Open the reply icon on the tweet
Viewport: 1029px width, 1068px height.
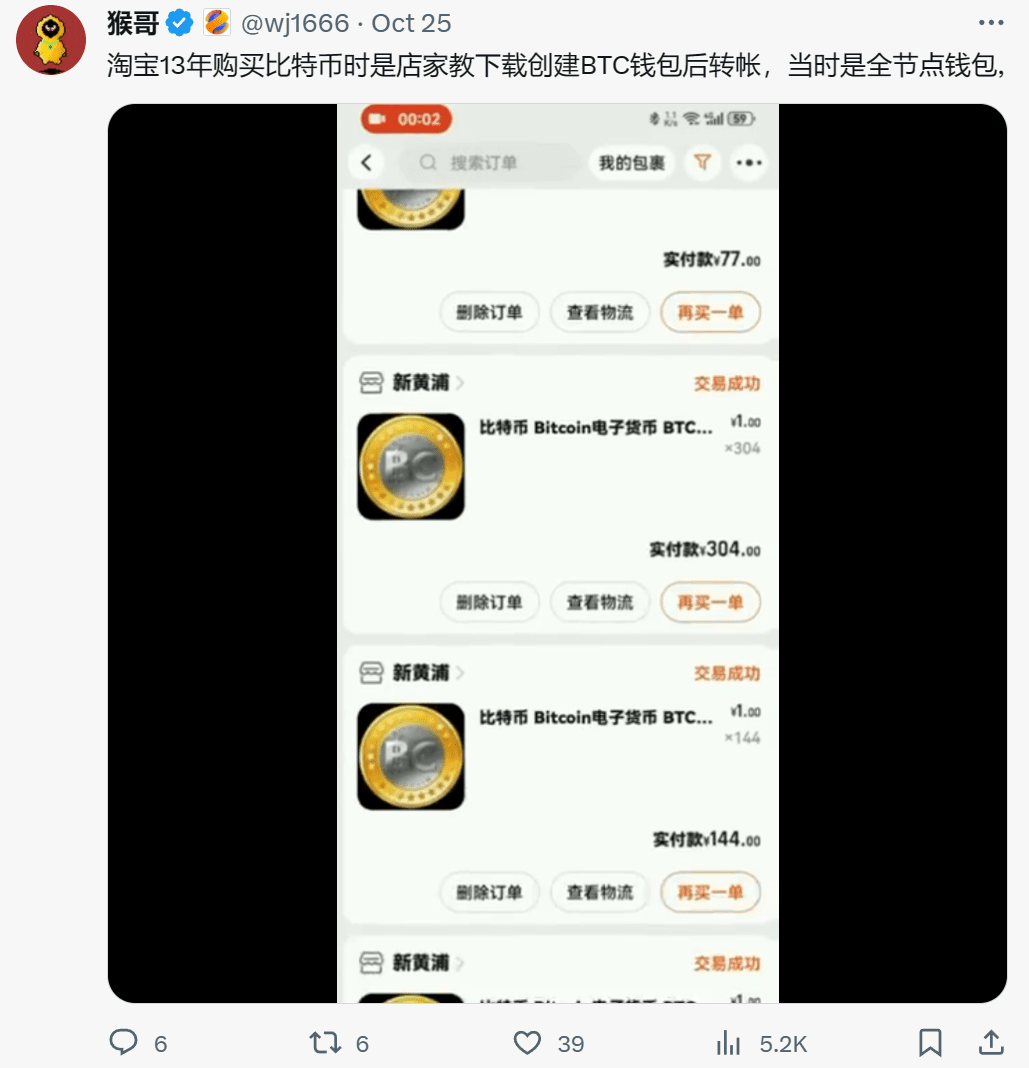coord(124,1043)
